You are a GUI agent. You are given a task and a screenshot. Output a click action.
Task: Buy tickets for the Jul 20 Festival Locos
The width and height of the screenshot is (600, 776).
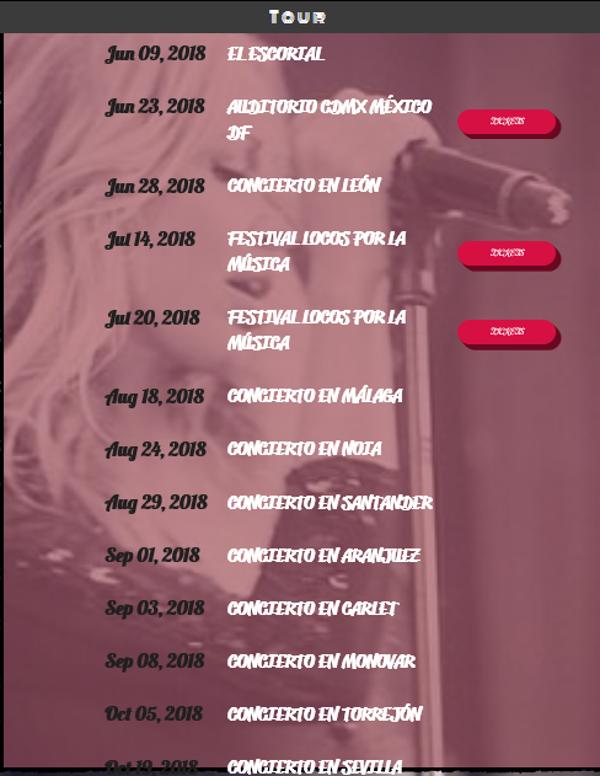click(507, 332)
